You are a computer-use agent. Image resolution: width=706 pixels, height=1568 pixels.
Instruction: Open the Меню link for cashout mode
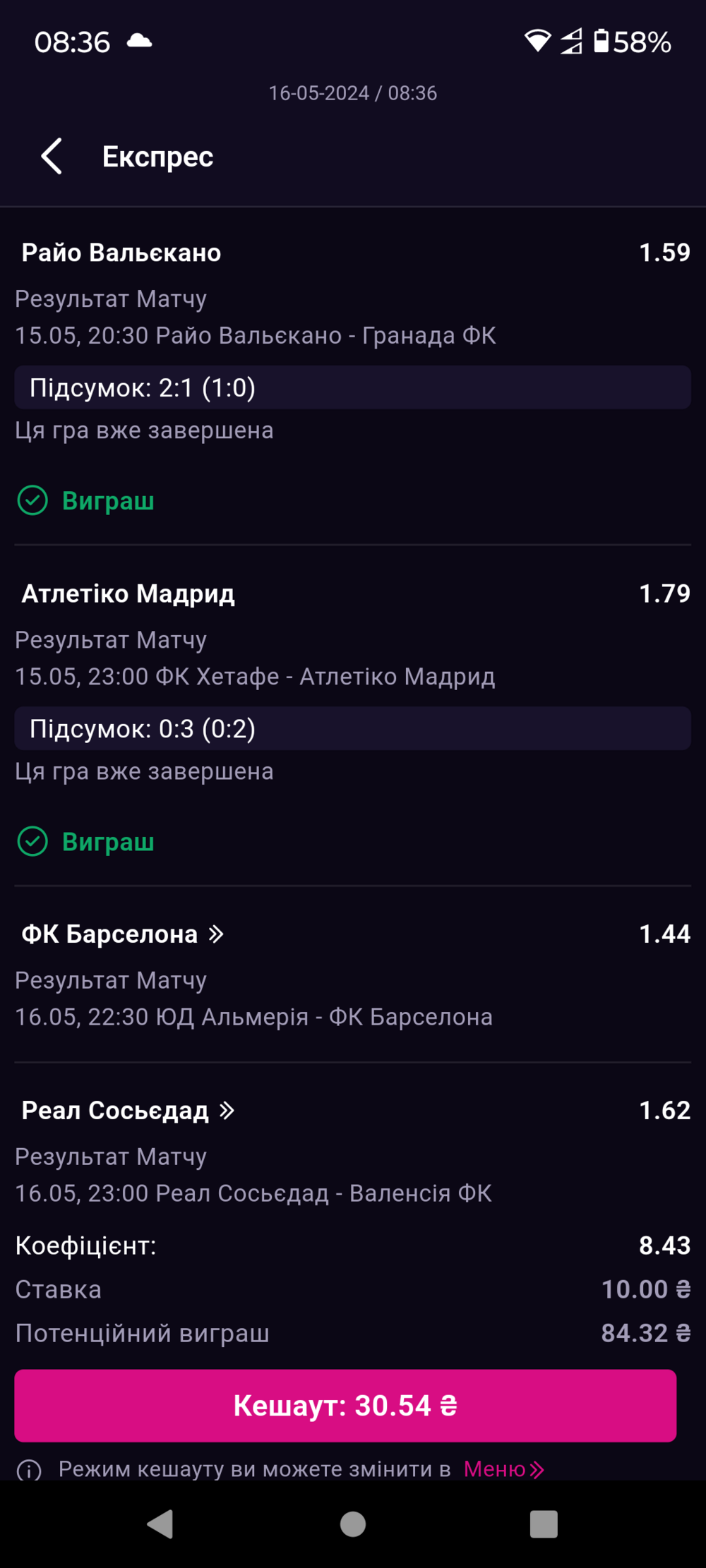503,1469
